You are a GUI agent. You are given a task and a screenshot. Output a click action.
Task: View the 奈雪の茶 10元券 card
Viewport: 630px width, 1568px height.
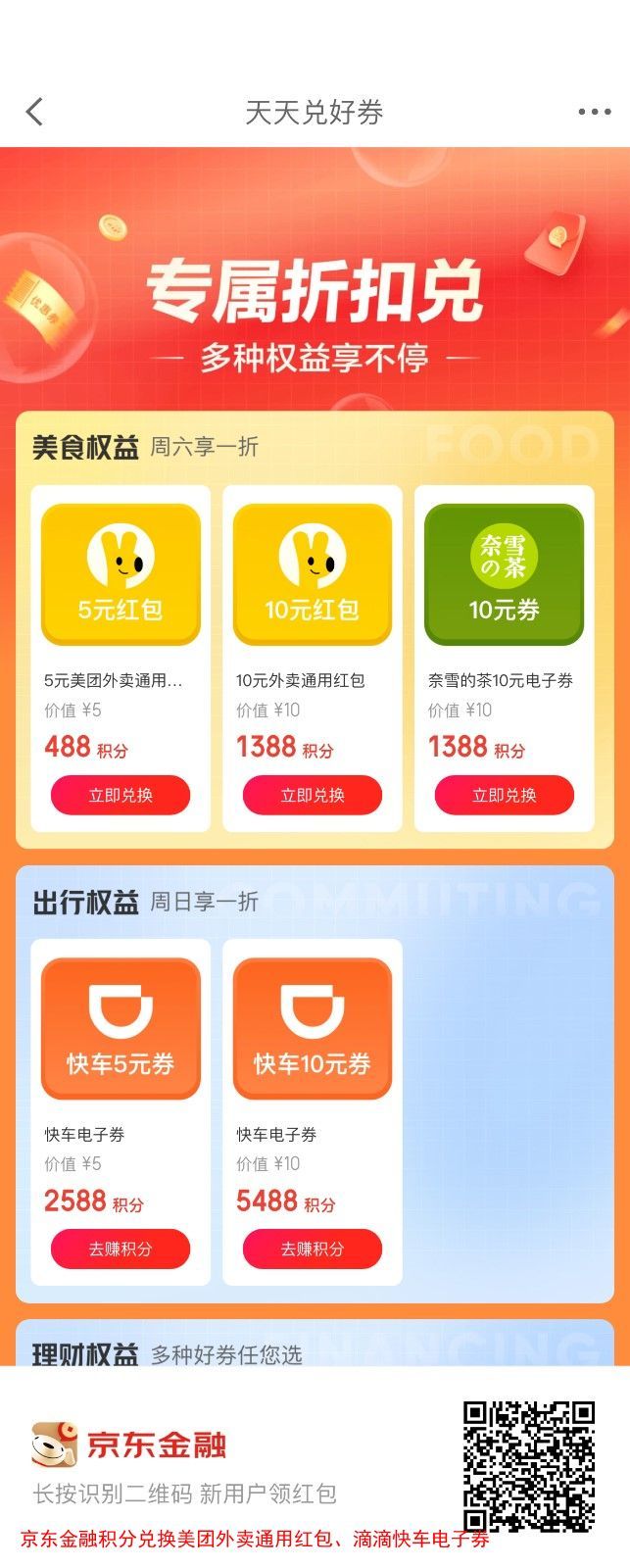(x=505, y=574)
